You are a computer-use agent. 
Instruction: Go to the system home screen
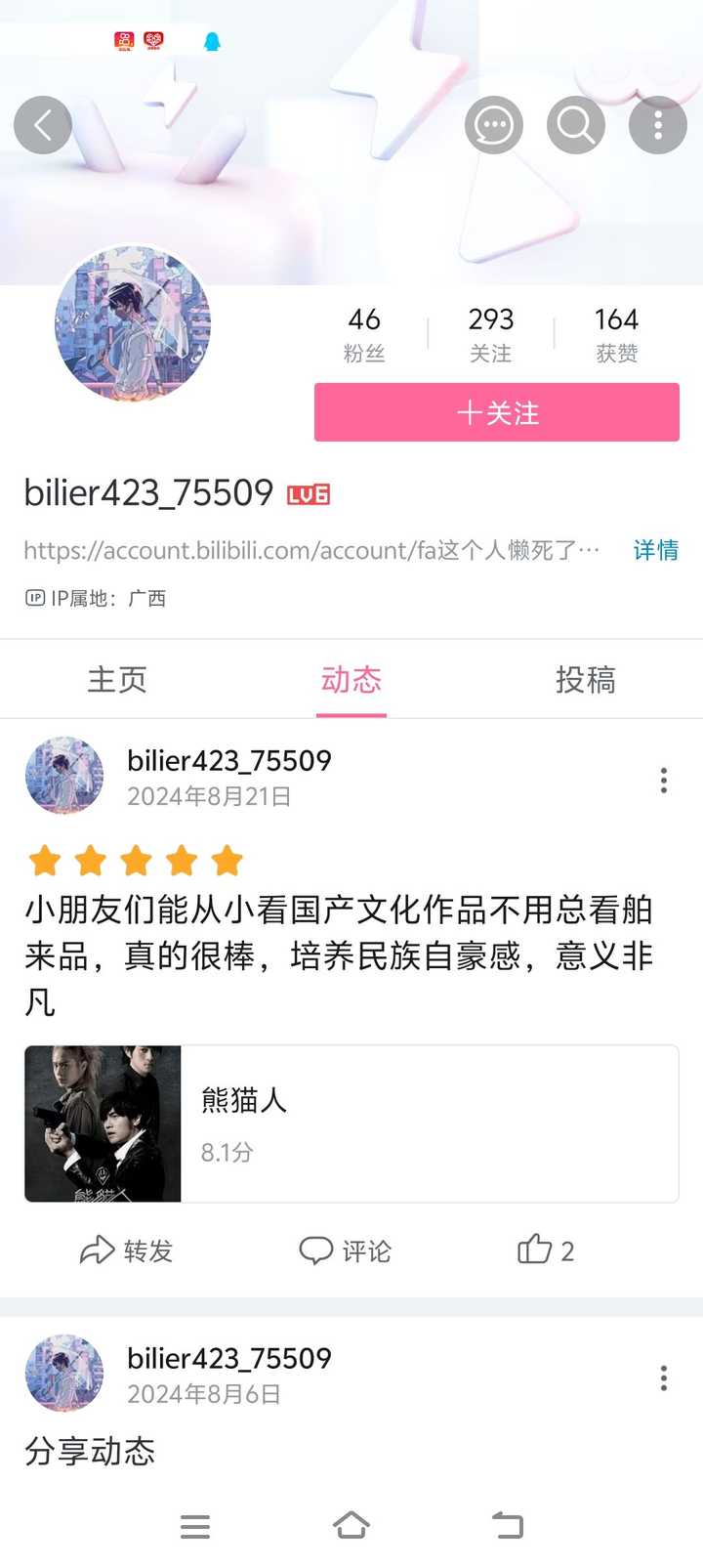pos(351,1525)
